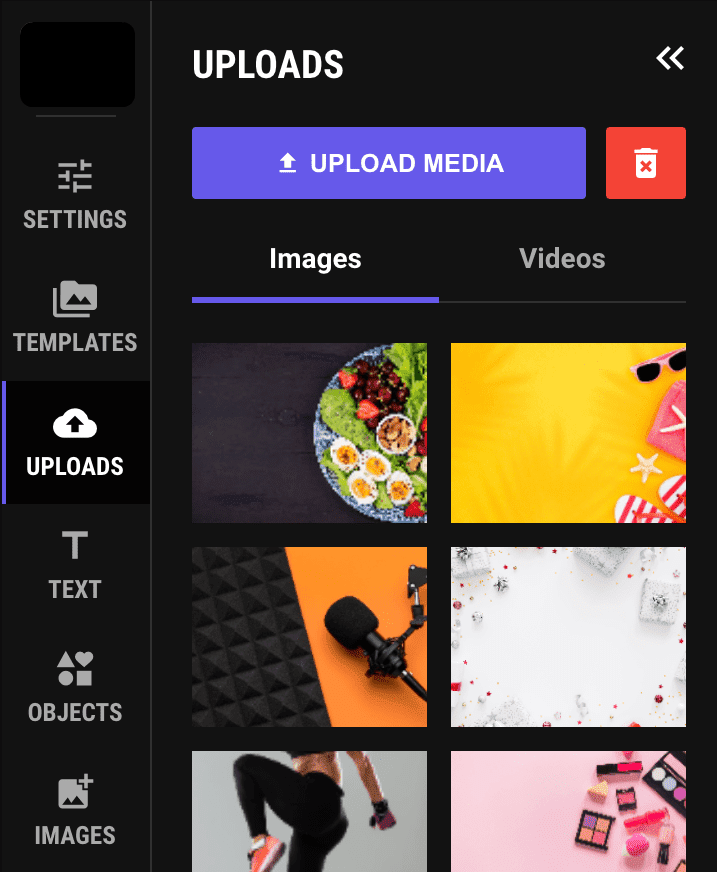Select the Images tab

click(315, 259)
